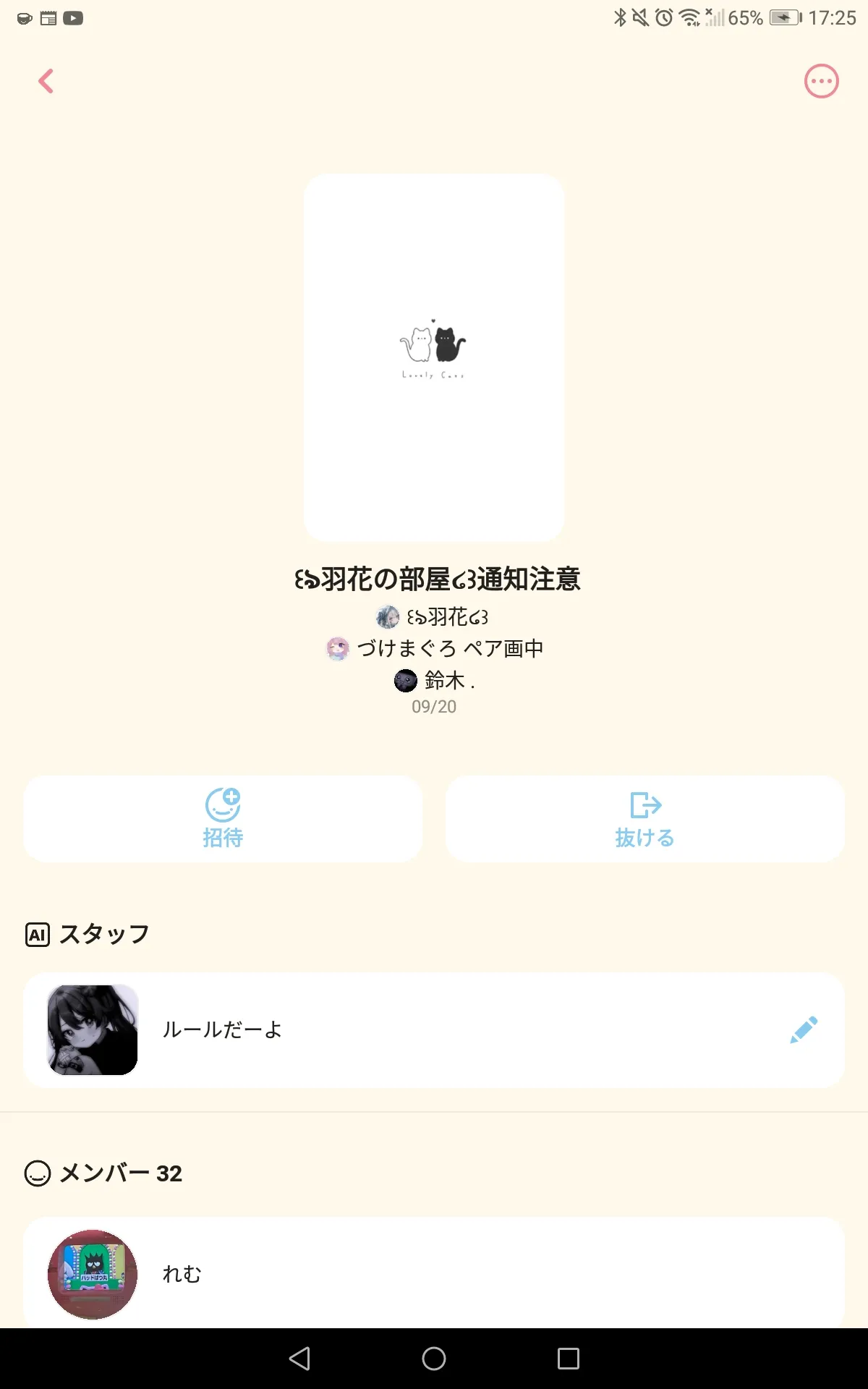Open the Lovely Cats room cover image
The height and width of the screenshot is (1389, 868).
(433, 357)
